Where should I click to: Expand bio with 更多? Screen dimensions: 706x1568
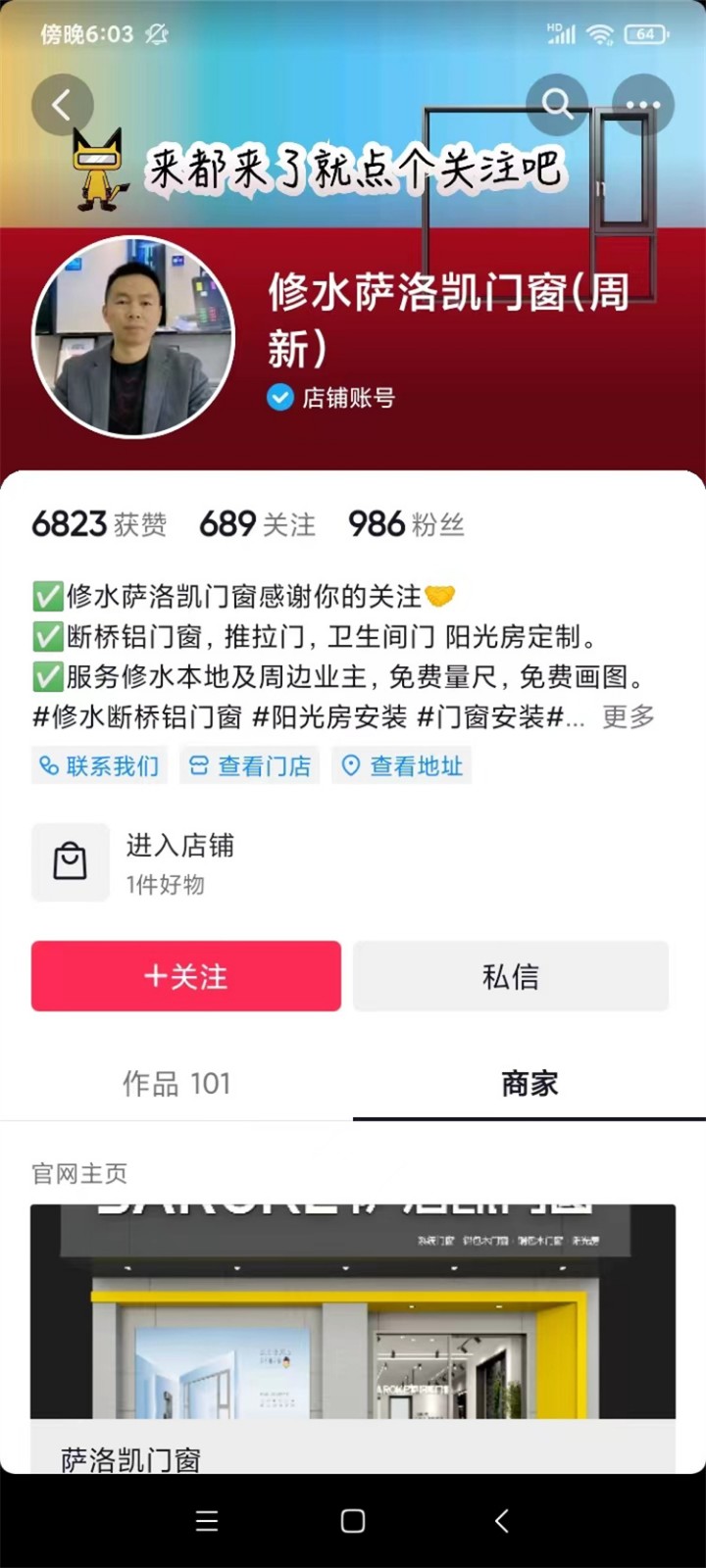(x=628, y=716)
